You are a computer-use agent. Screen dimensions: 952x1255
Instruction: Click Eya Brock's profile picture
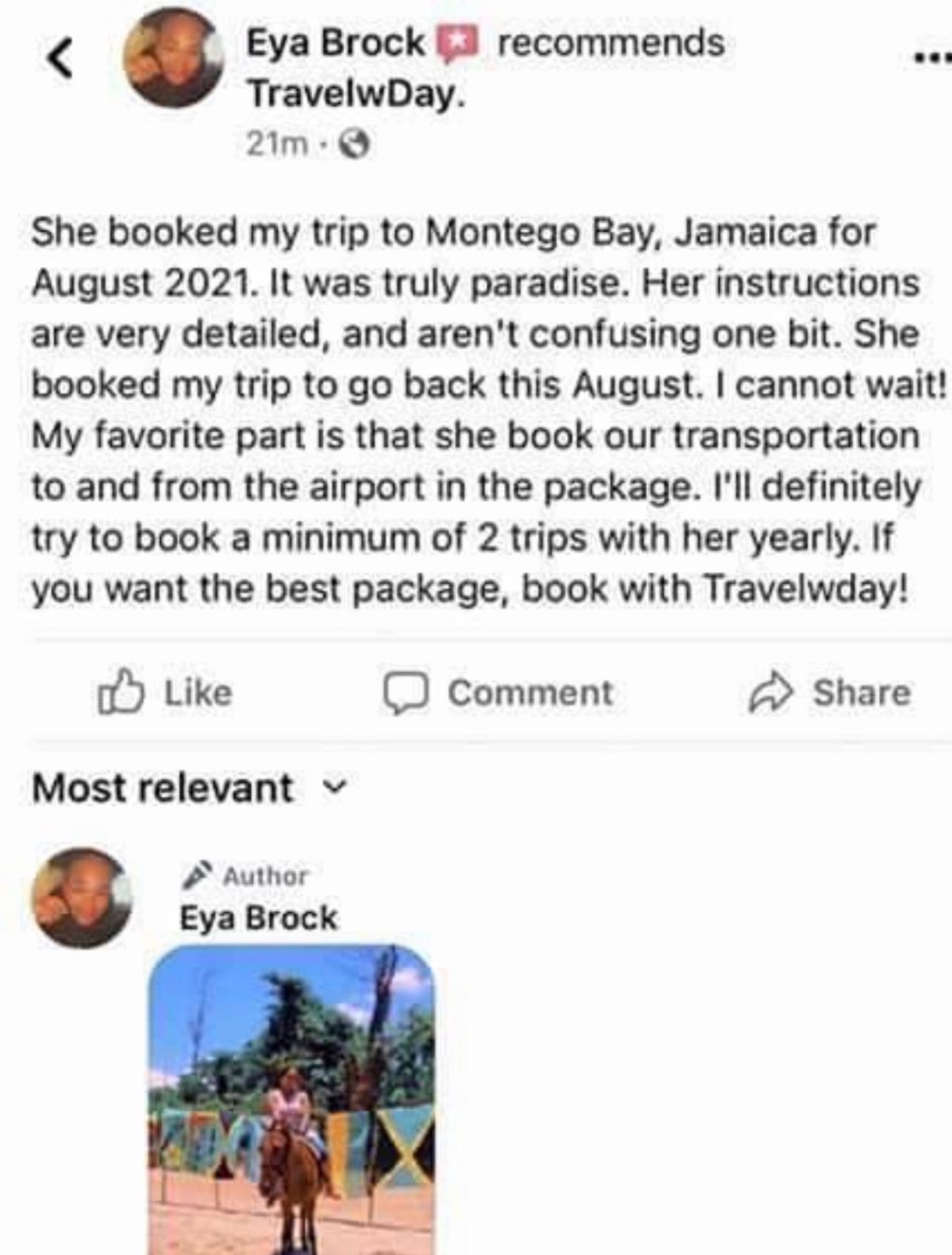(x=173, y=59)
